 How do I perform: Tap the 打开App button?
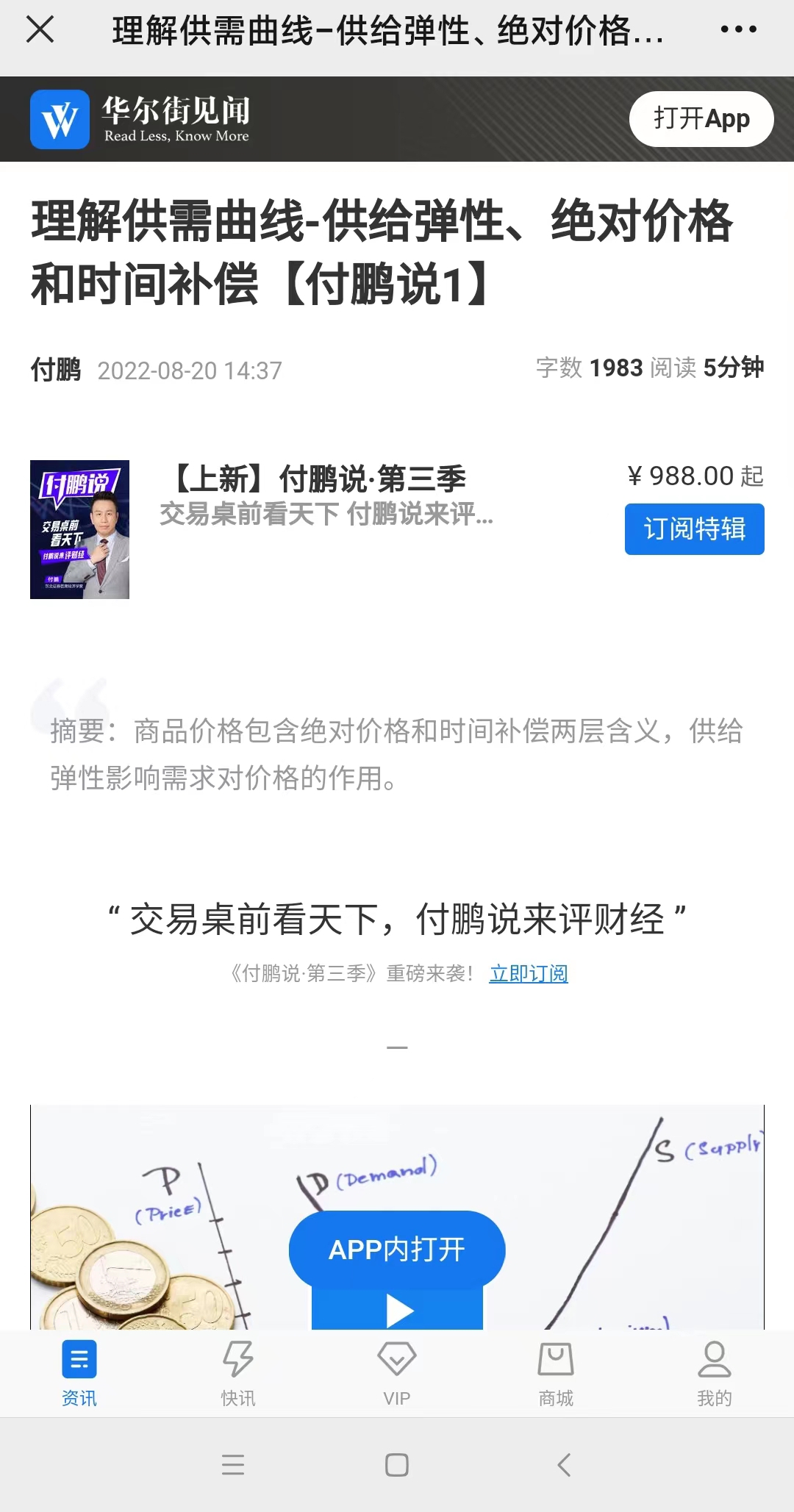tap(701, 119)
